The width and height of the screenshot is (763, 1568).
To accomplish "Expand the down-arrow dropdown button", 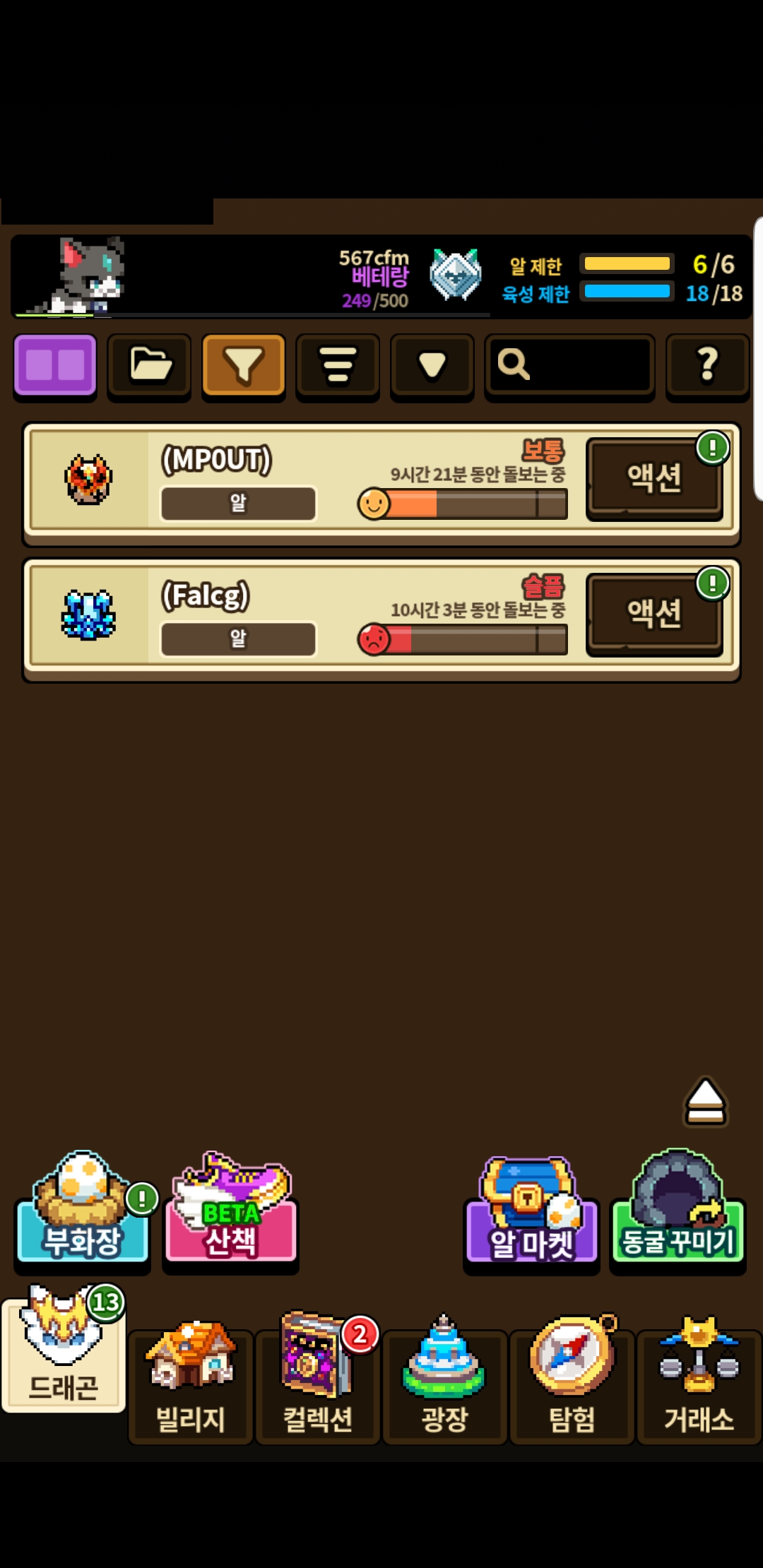I will point(432,365).
